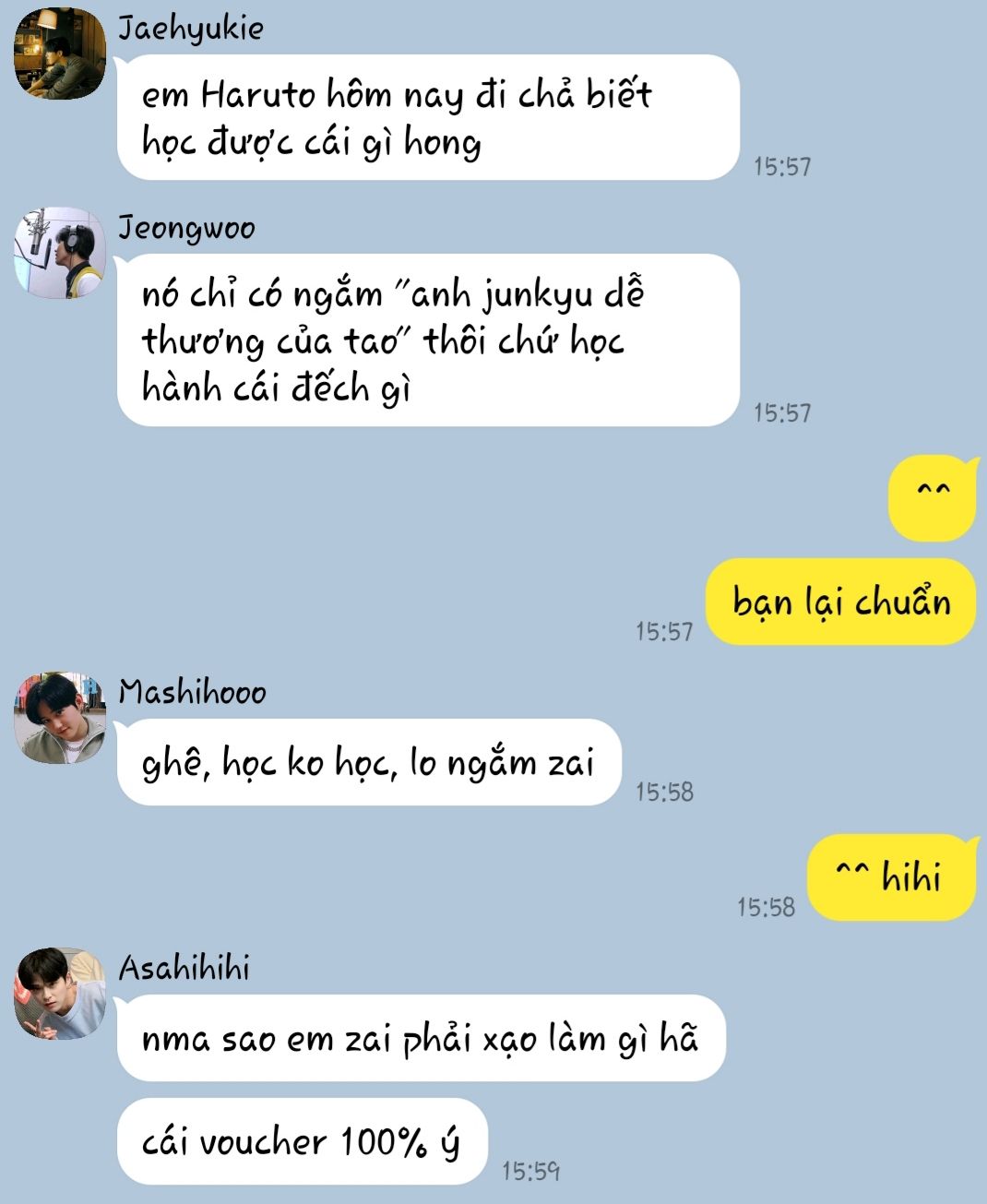
Task: Open Jaehyukie's profile picture
Action: [x=60, y=54]
